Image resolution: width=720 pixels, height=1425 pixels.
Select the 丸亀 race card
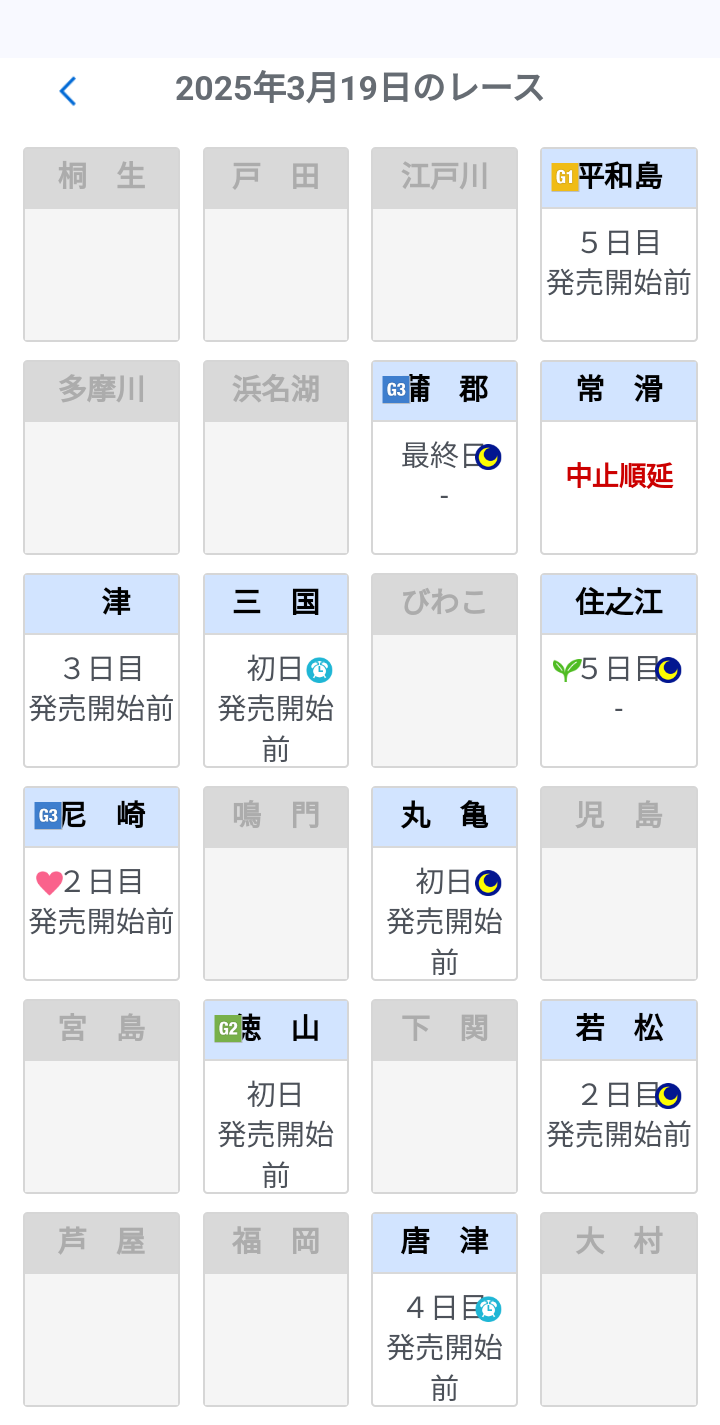pyautogui.click(x=444, y=884)
